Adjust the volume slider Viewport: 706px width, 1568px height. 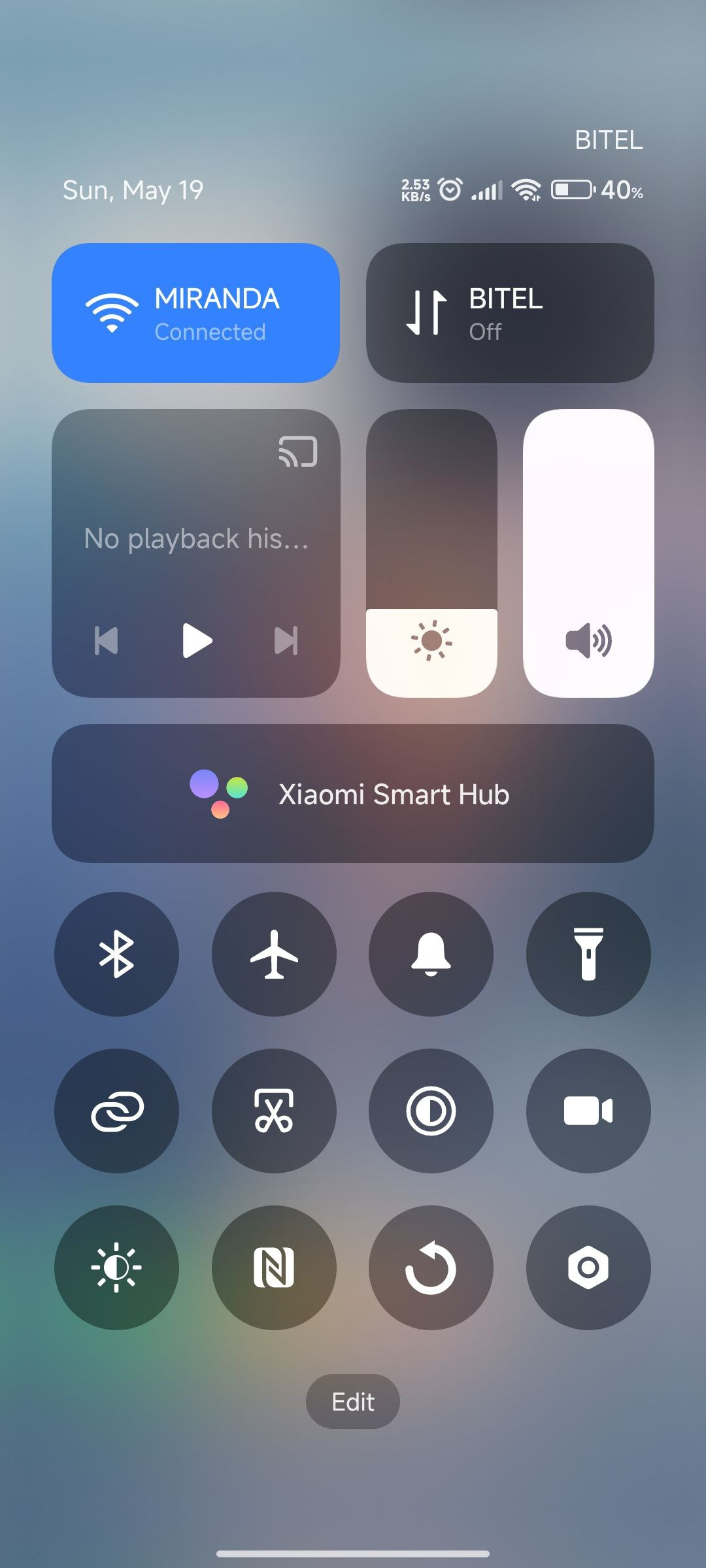coord(588,553)
